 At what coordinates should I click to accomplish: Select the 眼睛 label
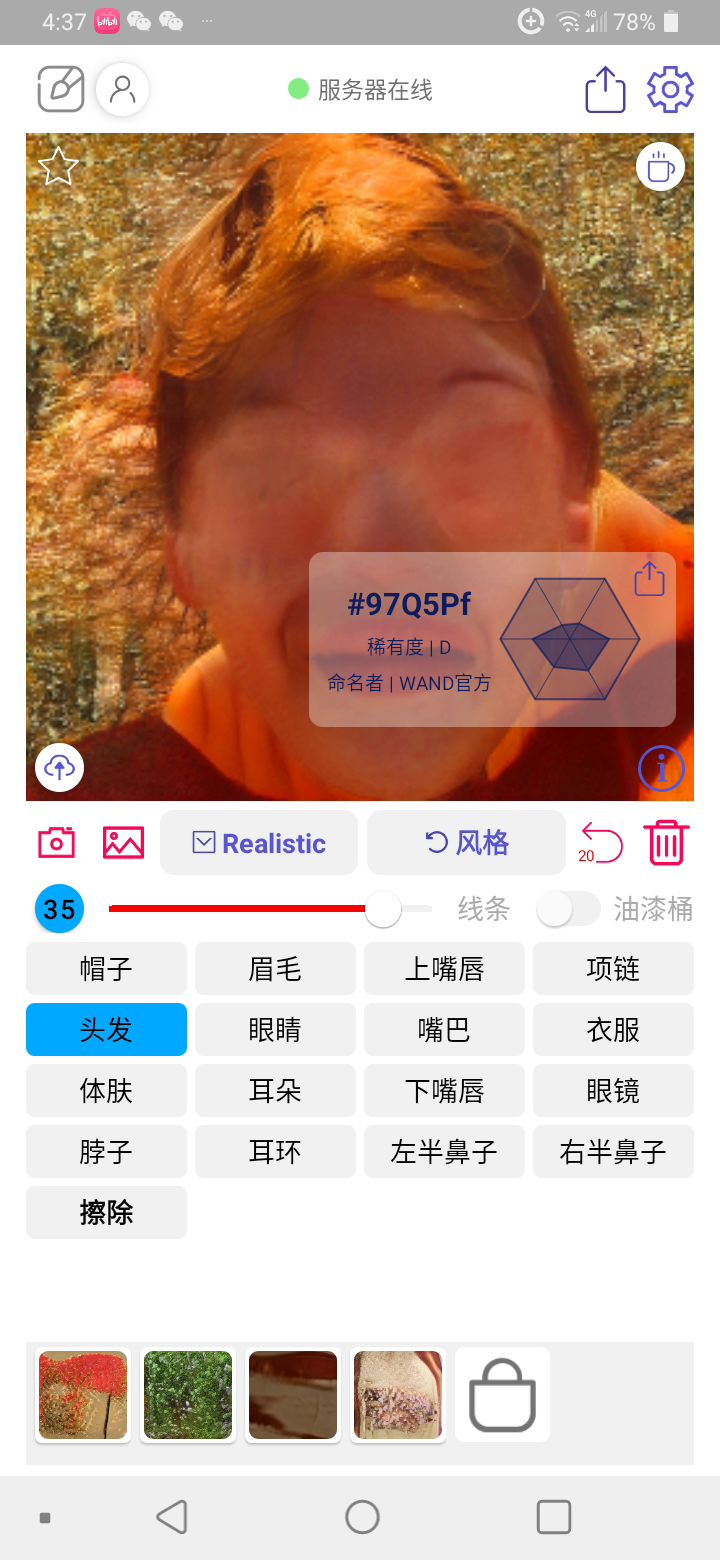[275, 1029]
